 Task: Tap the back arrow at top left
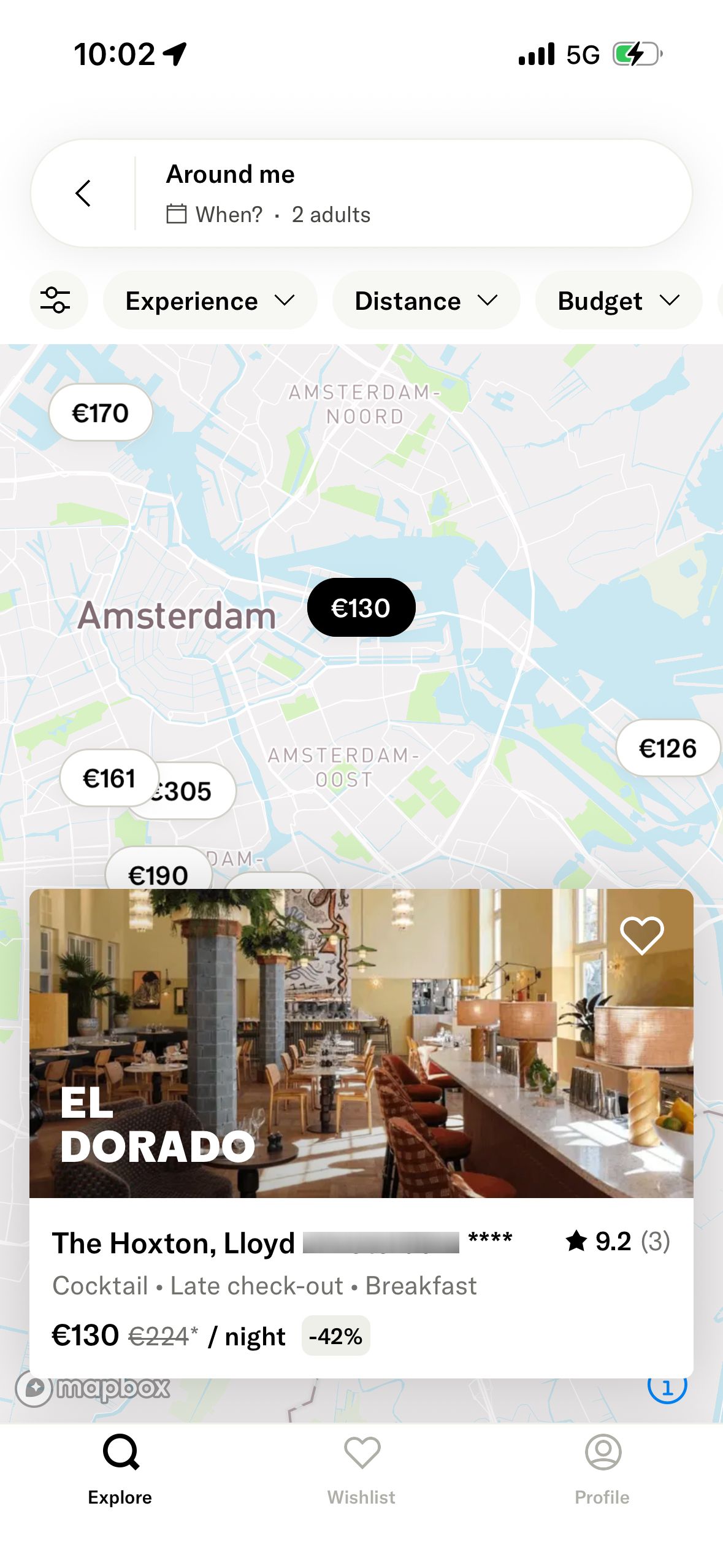coord(83,193)
